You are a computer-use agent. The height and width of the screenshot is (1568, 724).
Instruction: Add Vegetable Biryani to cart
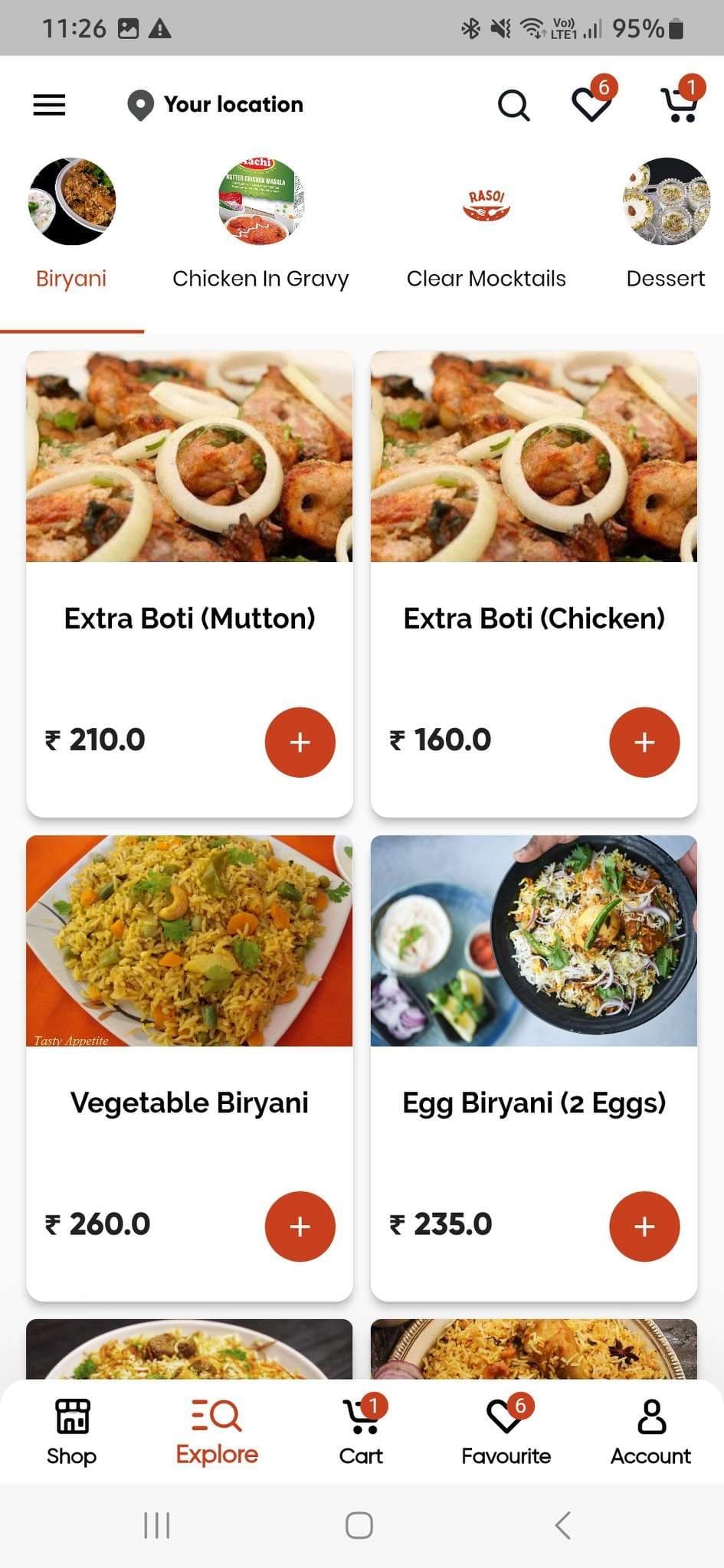pos(300,1226)
